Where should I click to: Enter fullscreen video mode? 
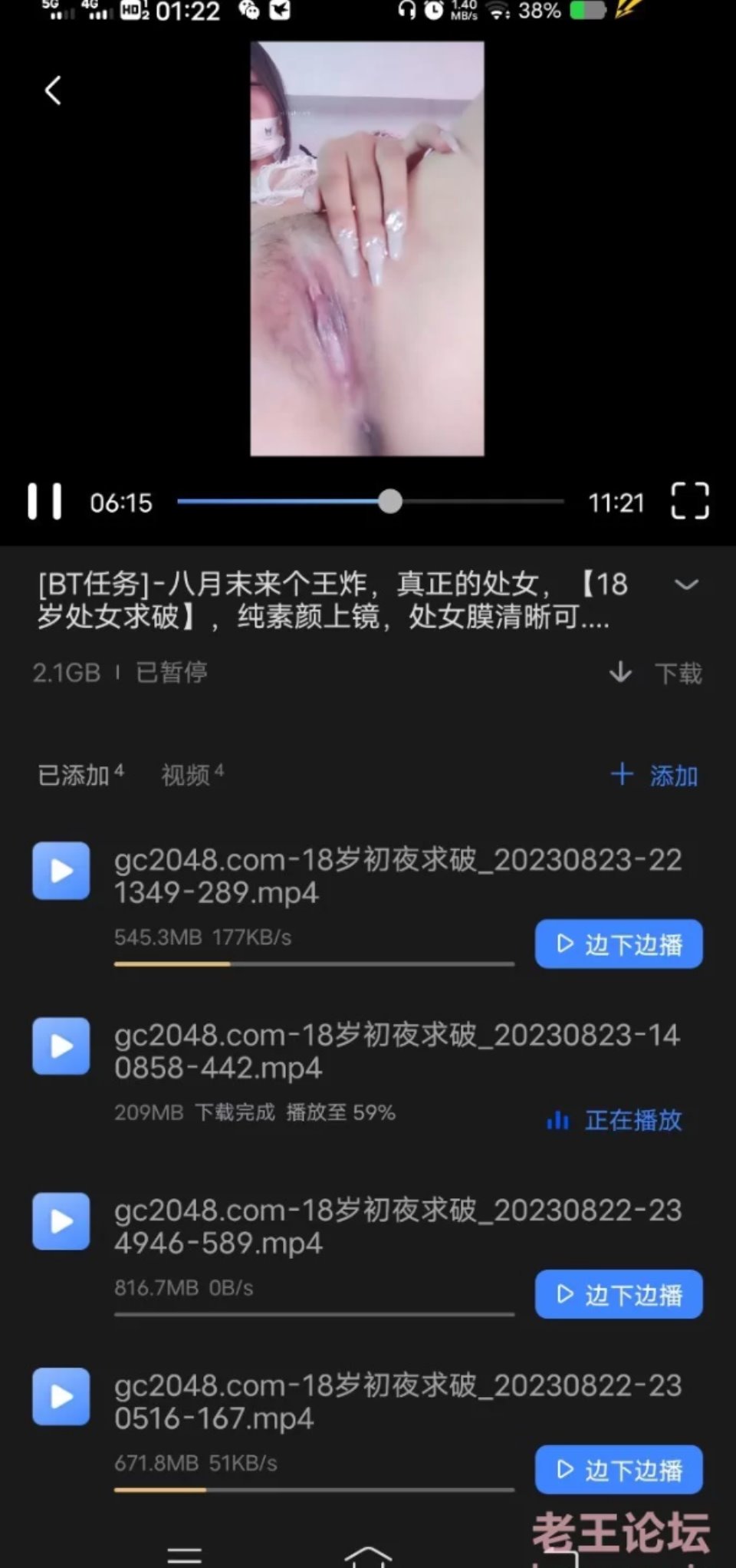click(689, 502)
